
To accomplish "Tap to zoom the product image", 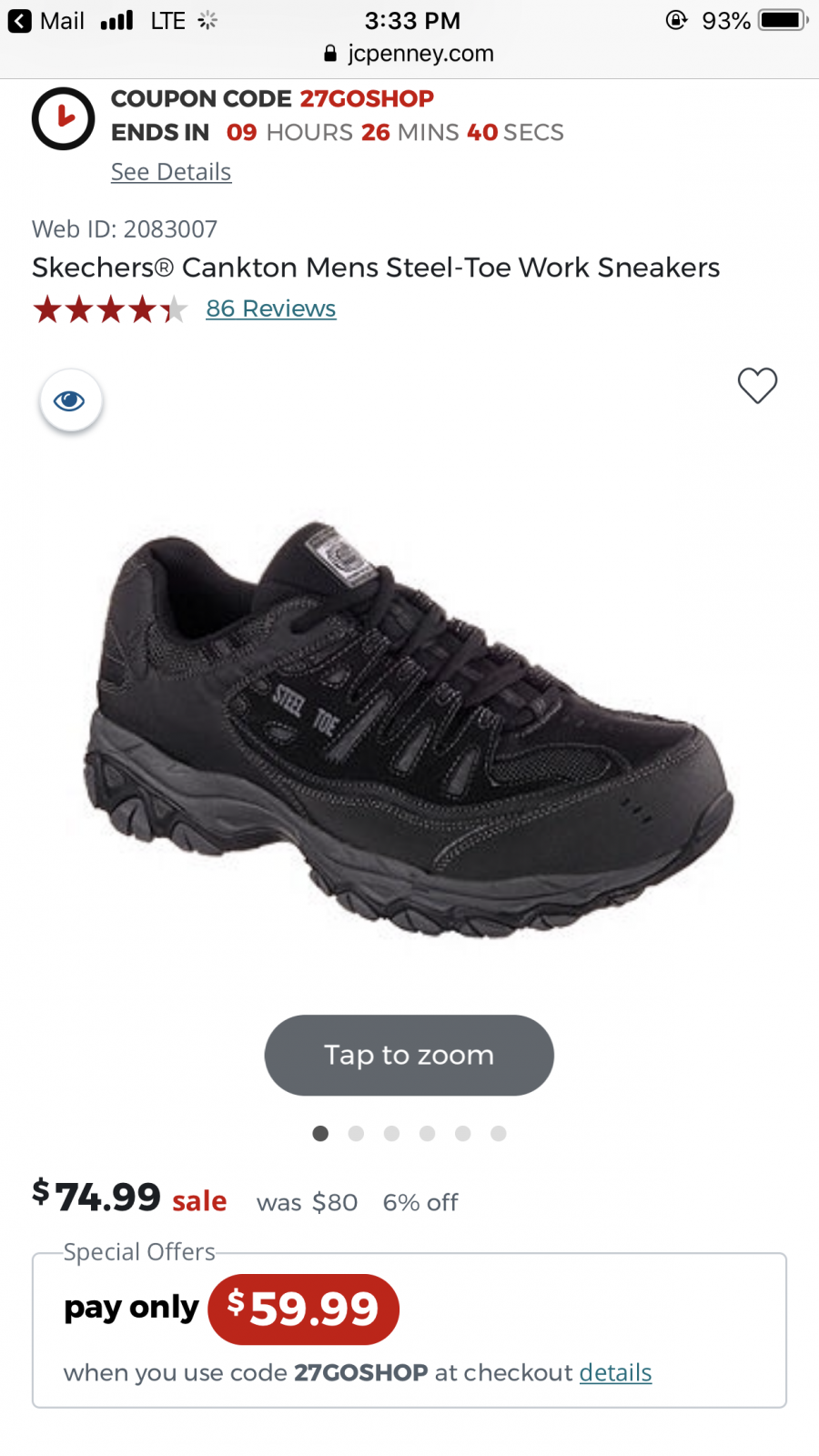I will (x=409, y=1056).
